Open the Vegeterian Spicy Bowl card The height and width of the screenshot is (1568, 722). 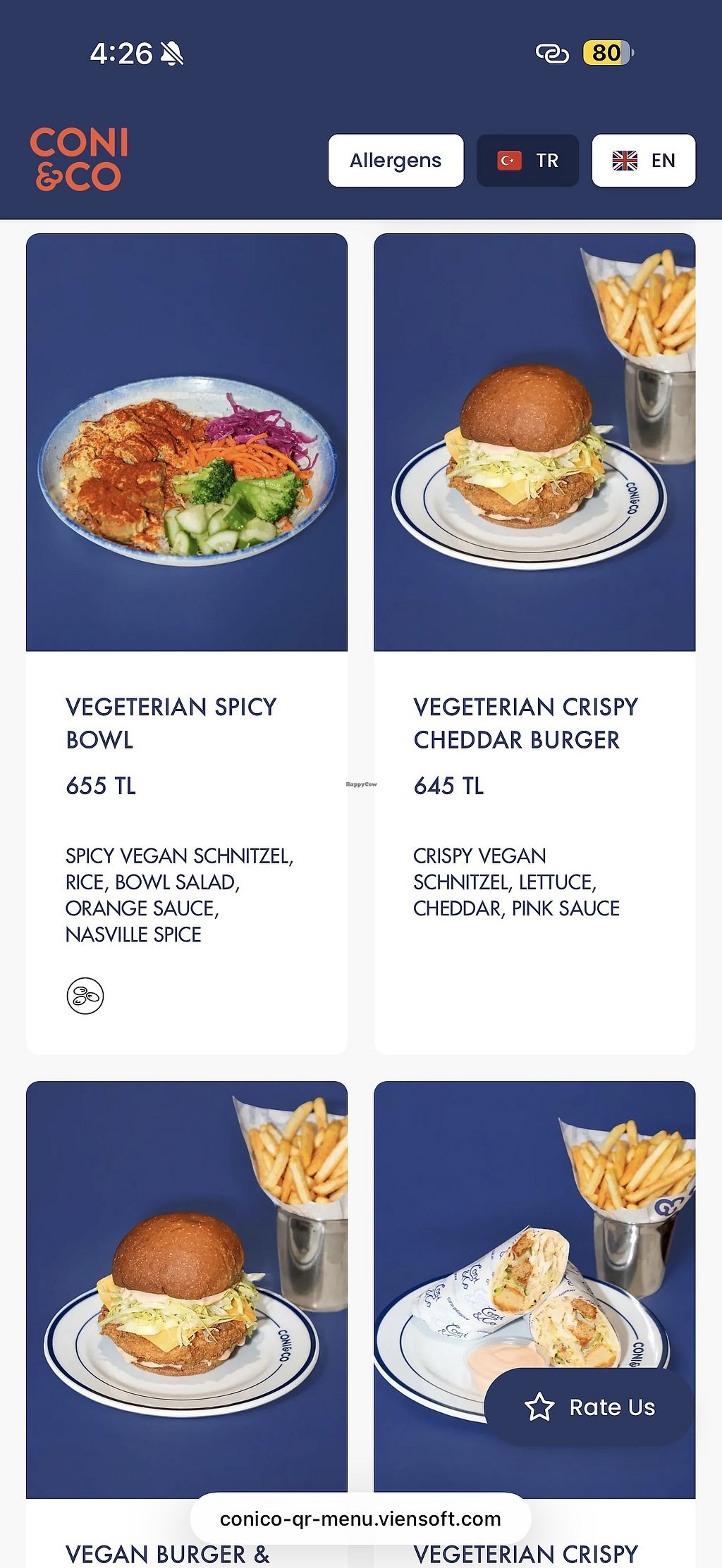tap(186, 643)
